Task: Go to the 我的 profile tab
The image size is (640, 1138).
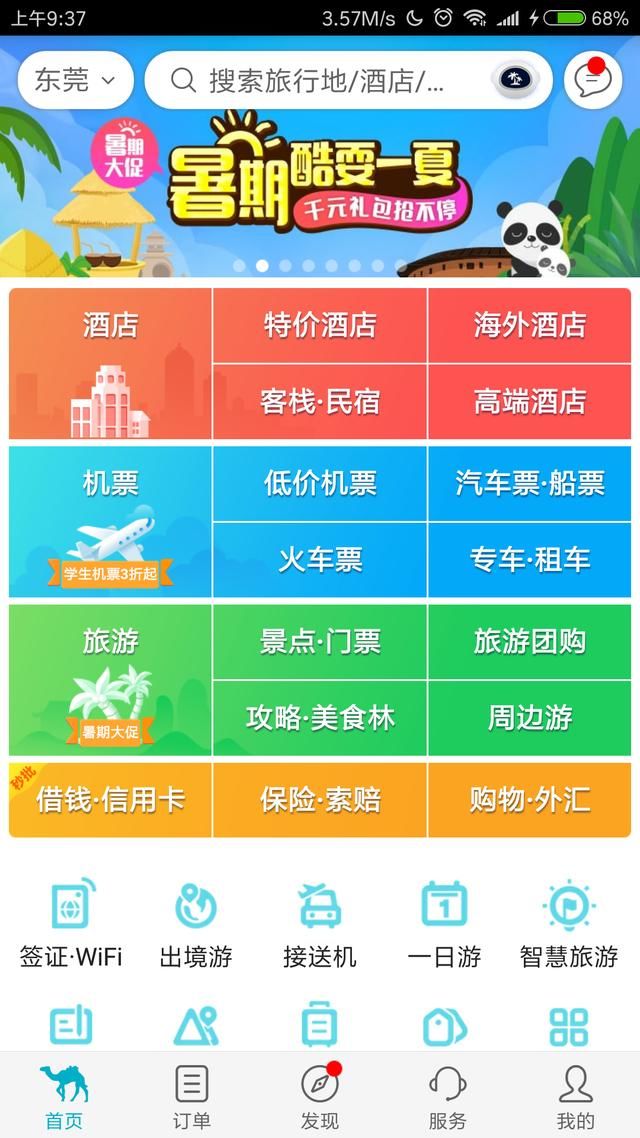Action: (x=575, y=1096)
